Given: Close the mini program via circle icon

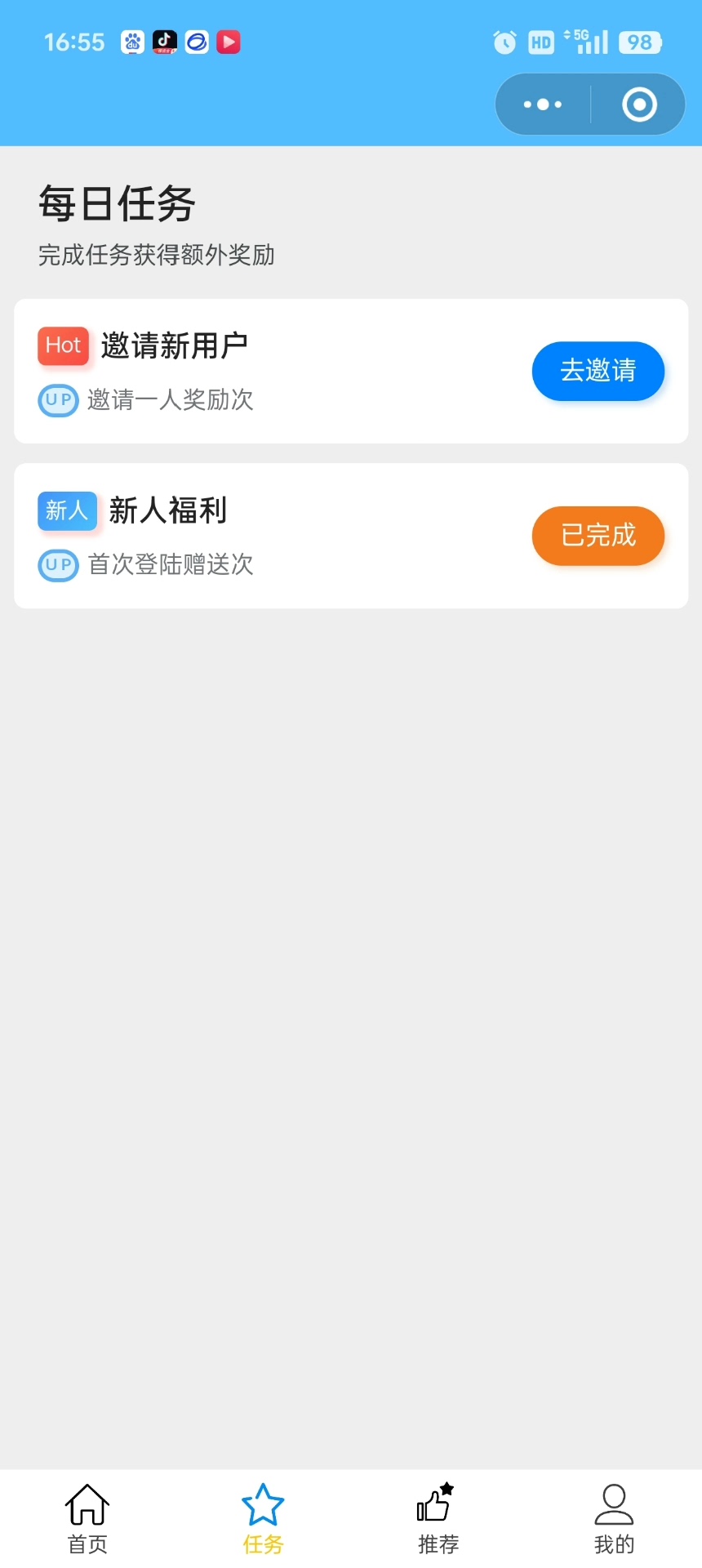Looking at the screenshot, I should point(639,105).
